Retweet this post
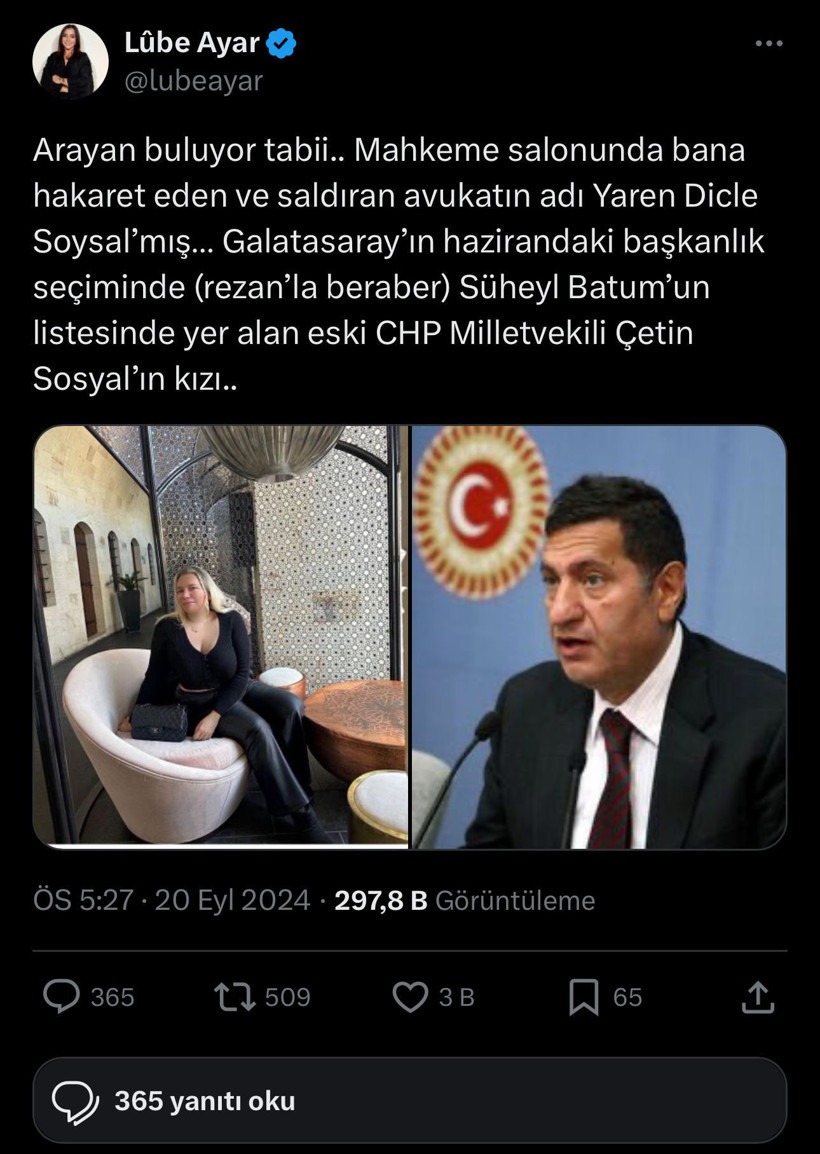820x1154 pixels. (237, 996)
